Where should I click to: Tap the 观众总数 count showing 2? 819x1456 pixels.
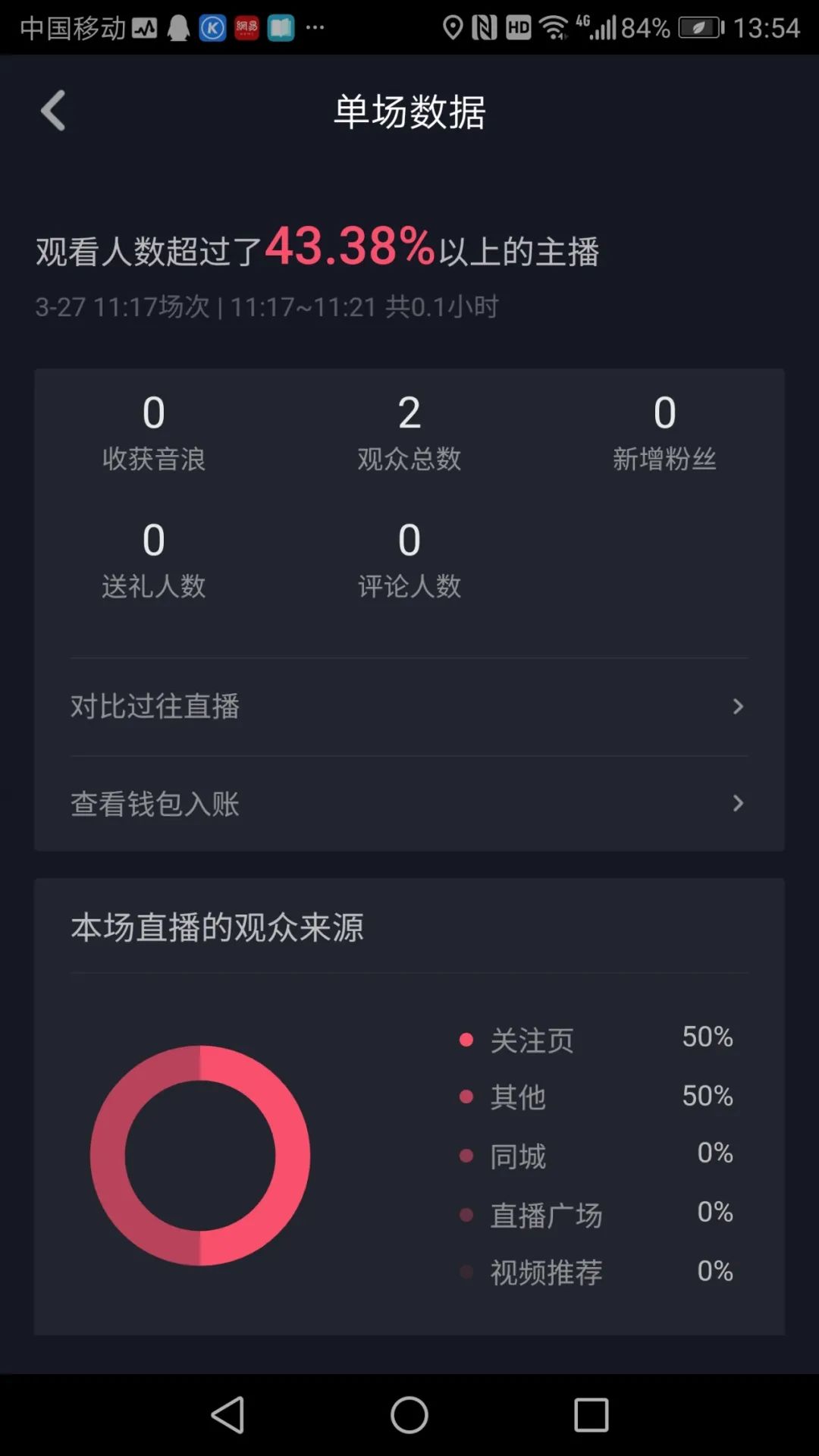[x=409, y=413]
